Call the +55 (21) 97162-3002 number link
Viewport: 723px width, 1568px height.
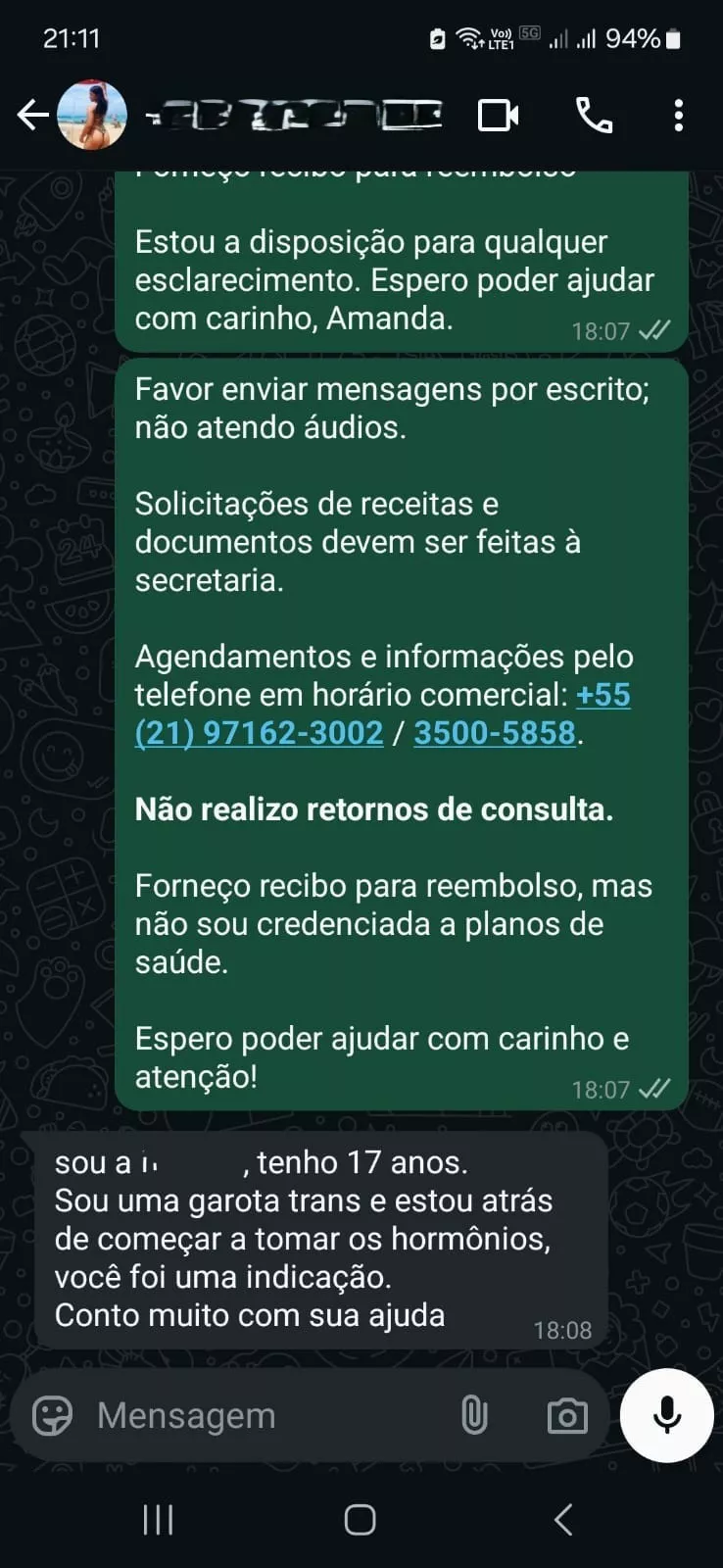pyautogui.click(x=259, y=733)
